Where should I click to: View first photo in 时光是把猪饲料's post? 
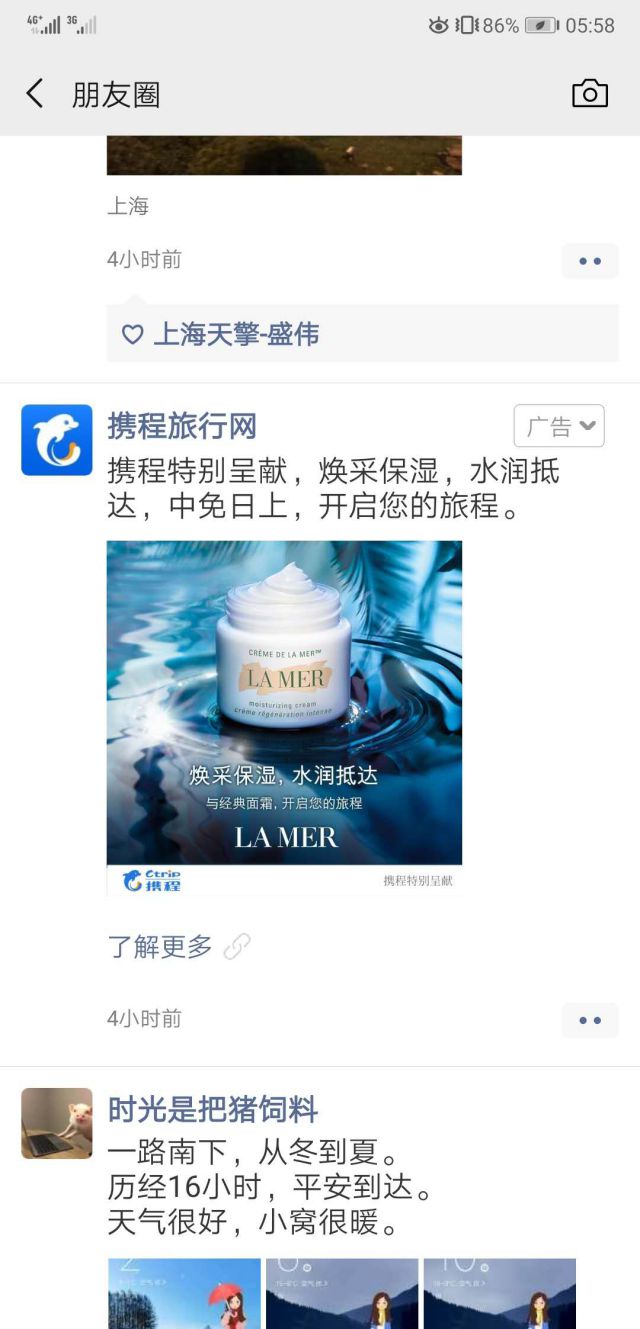click(184, 1293)
